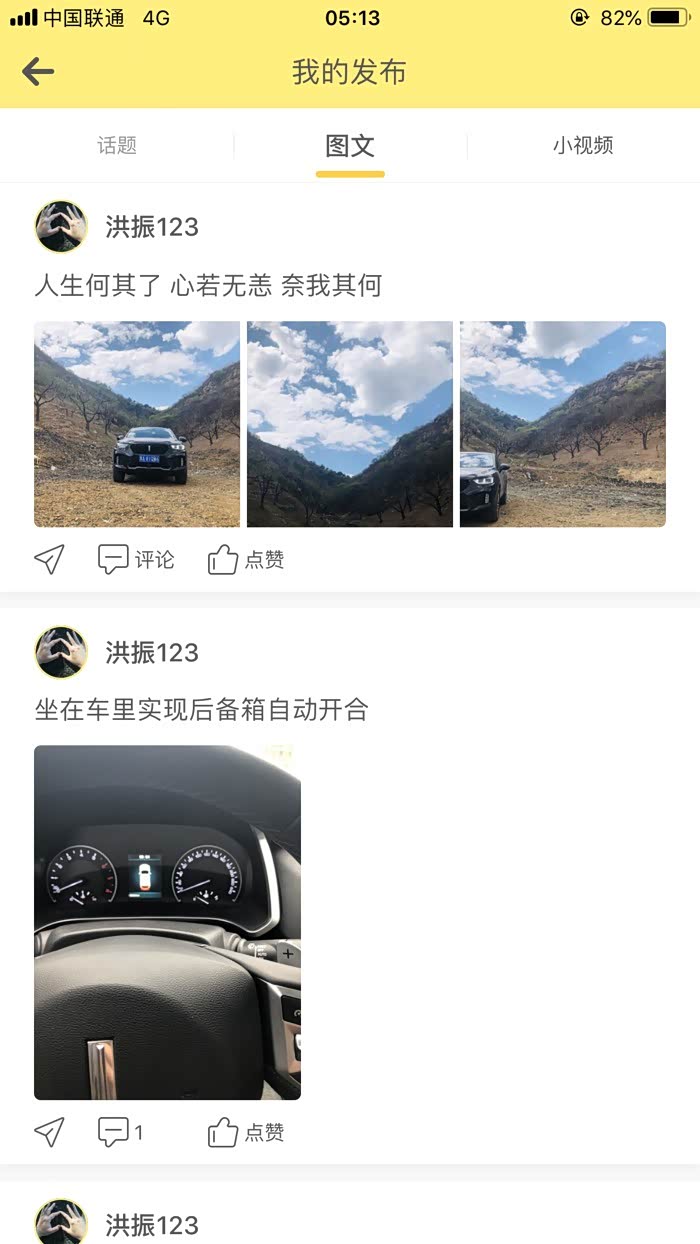700x1244 pixels.
Task: Switch to the 小视频 tab
Action: point(583,146)
